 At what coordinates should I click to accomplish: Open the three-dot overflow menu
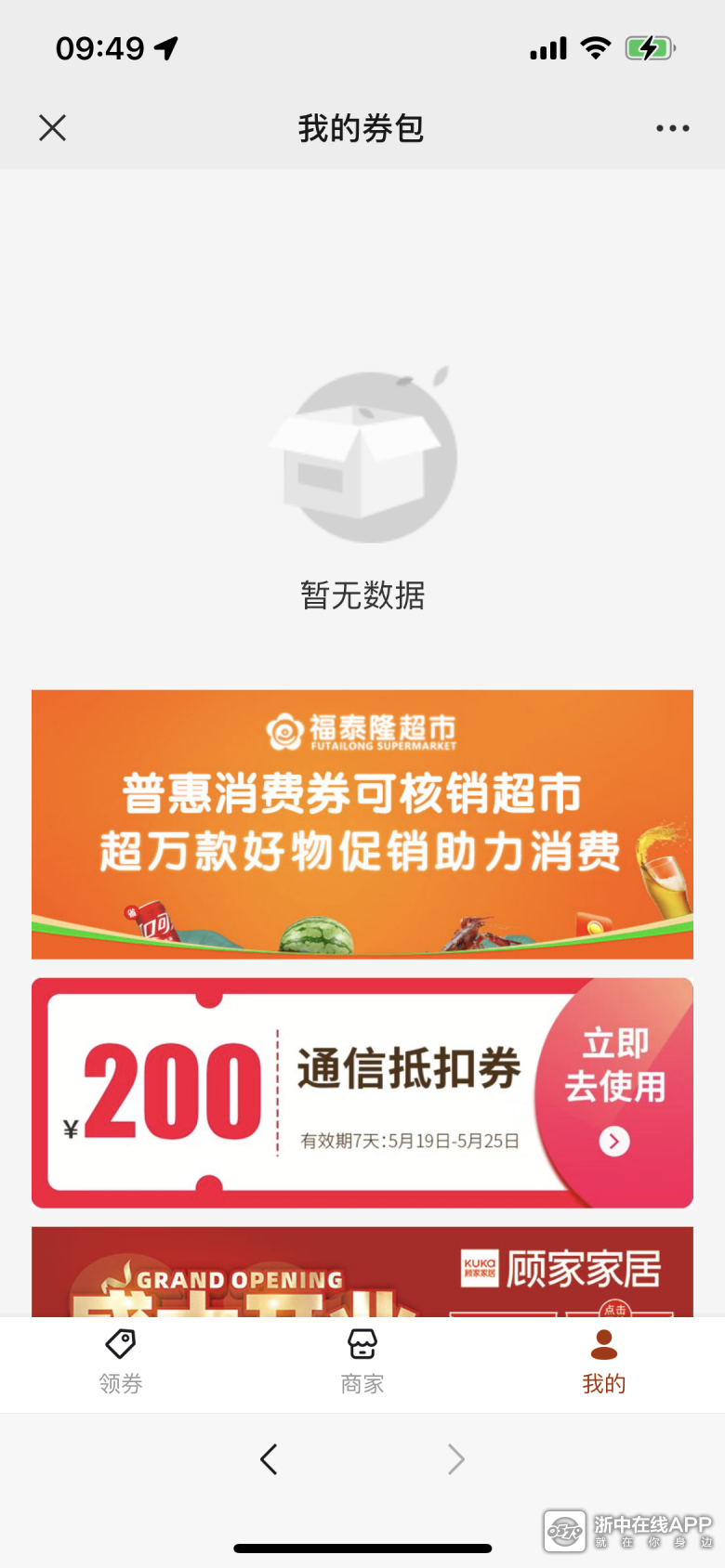(x=672, y=128)
